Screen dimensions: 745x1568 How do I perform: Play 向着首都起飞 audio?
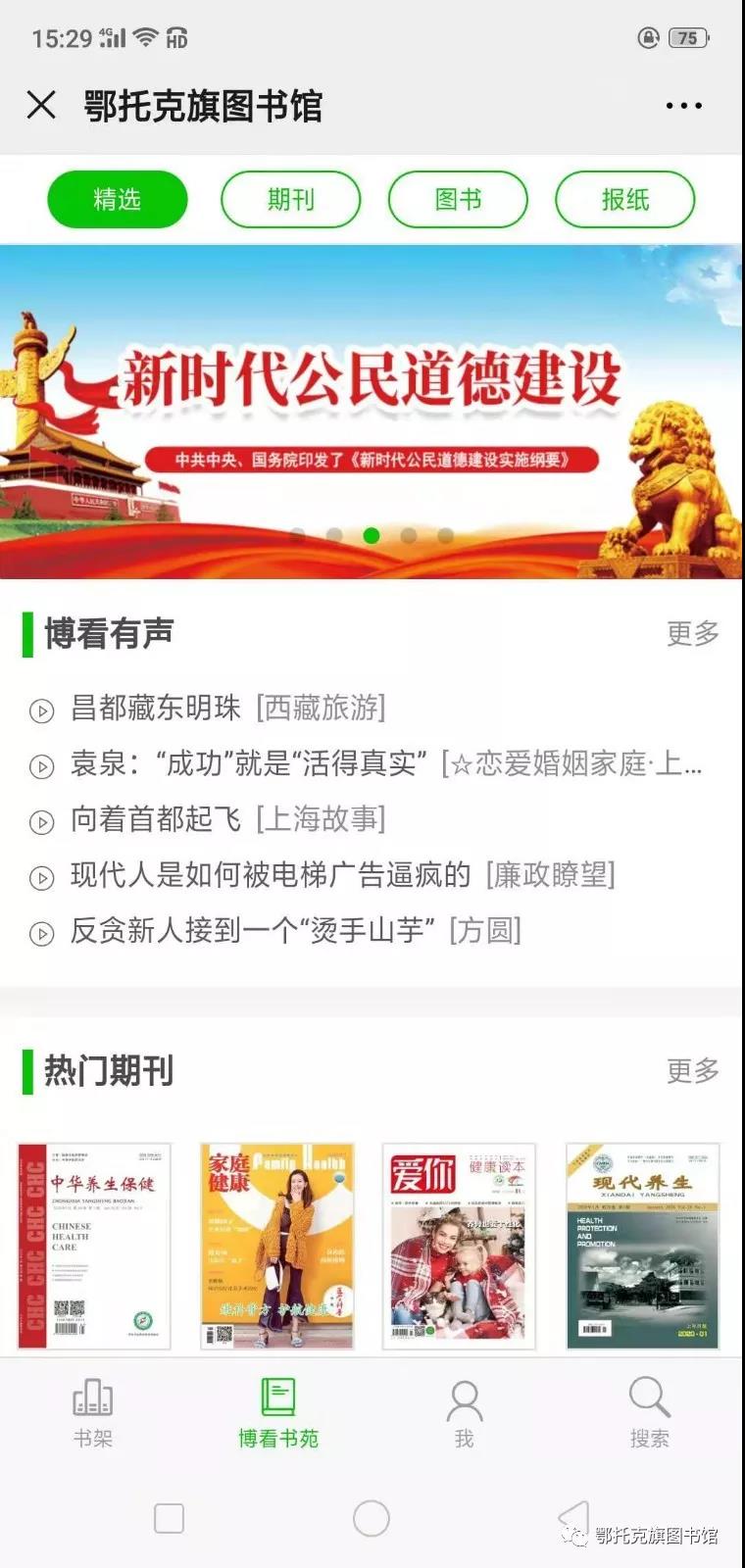(155, 818)
